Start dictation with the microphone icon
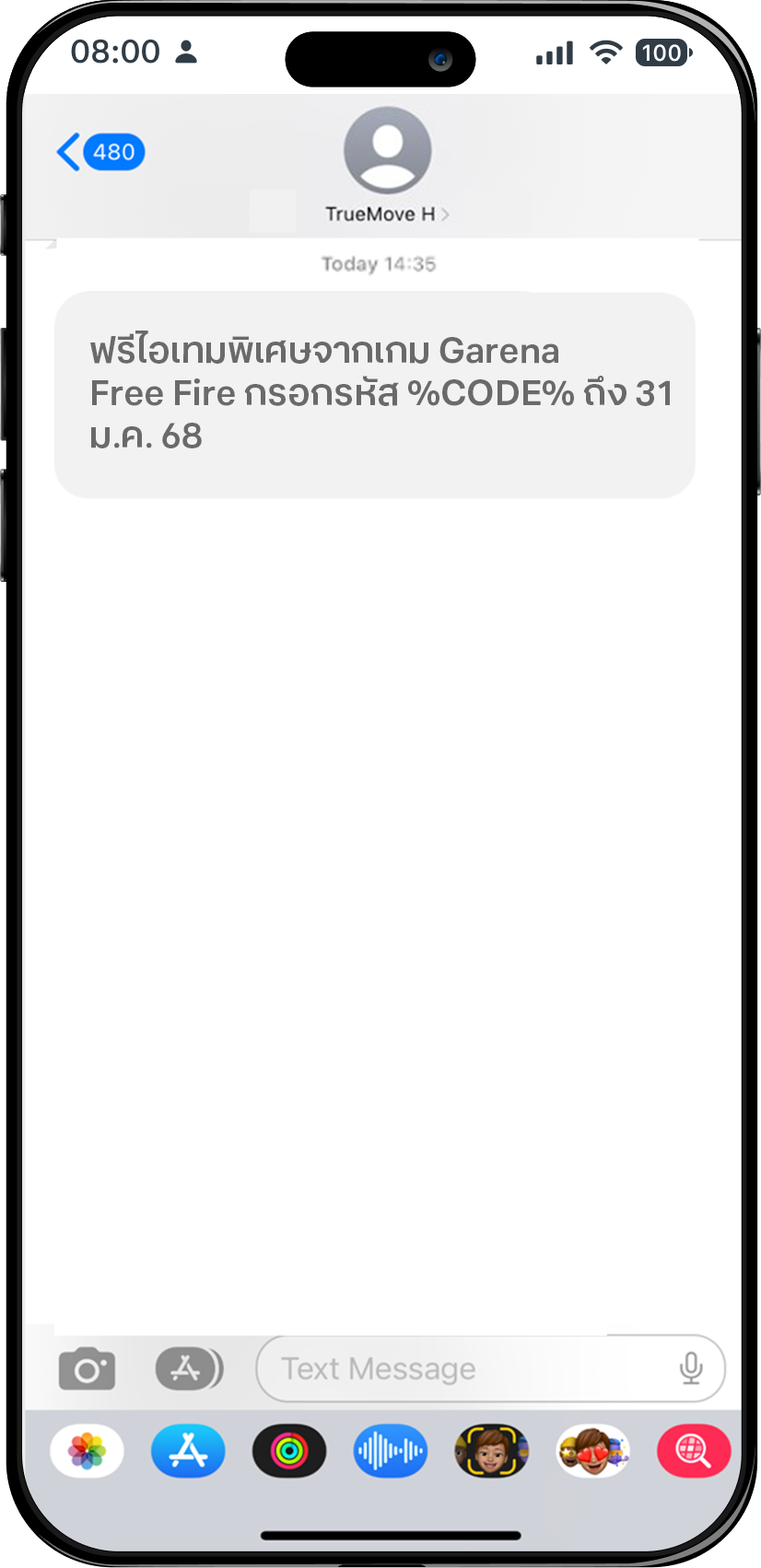 tap(691, 1369)
